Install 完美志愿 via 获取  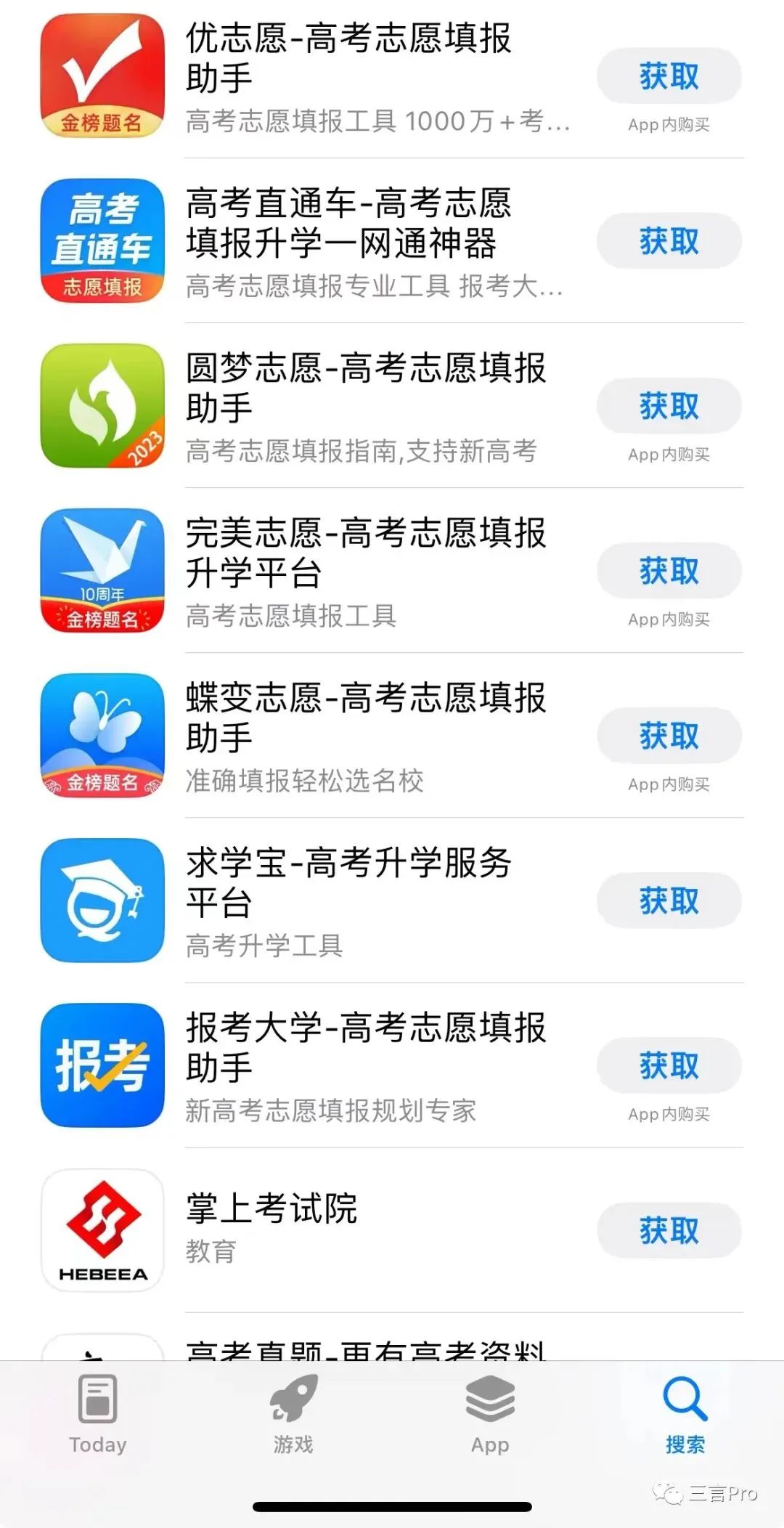[669, 570]
